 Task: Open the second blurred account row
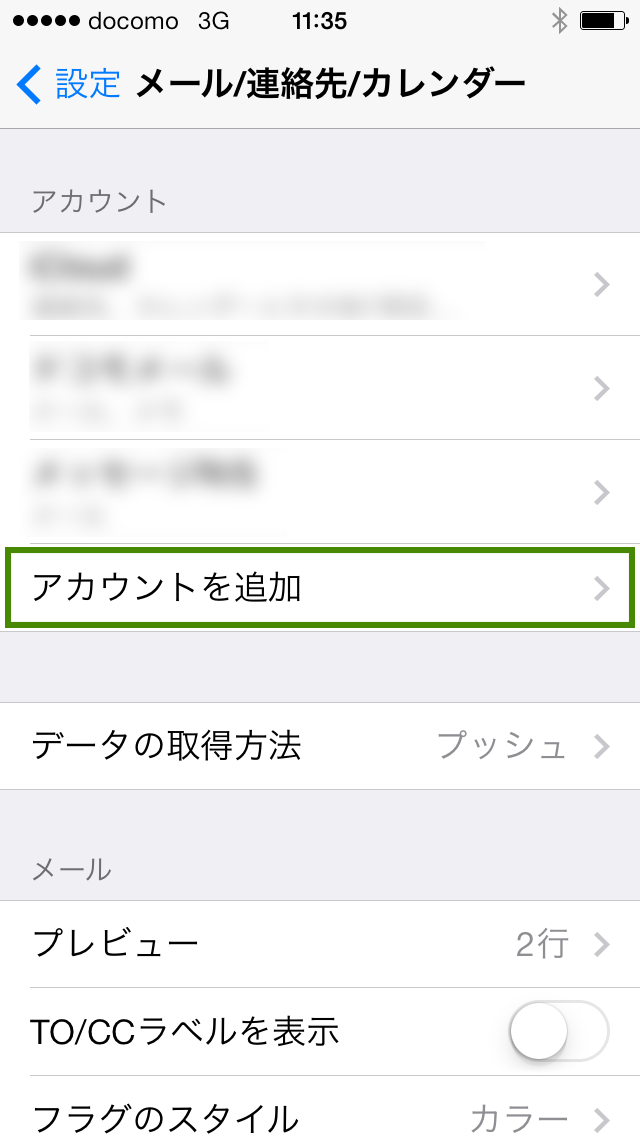click(320, 388)
